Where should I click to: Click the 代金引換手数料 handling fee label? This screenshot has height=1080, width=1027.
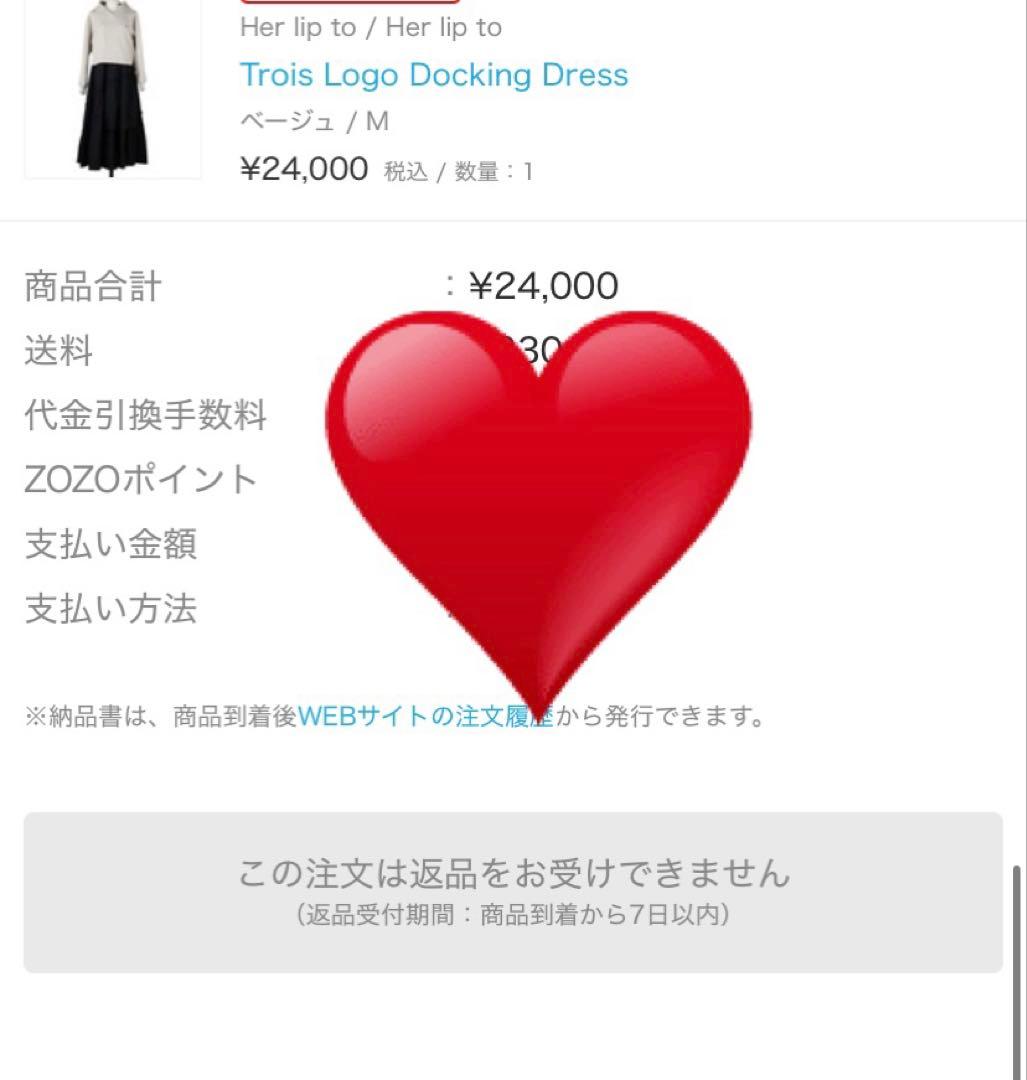coord(146,416)
